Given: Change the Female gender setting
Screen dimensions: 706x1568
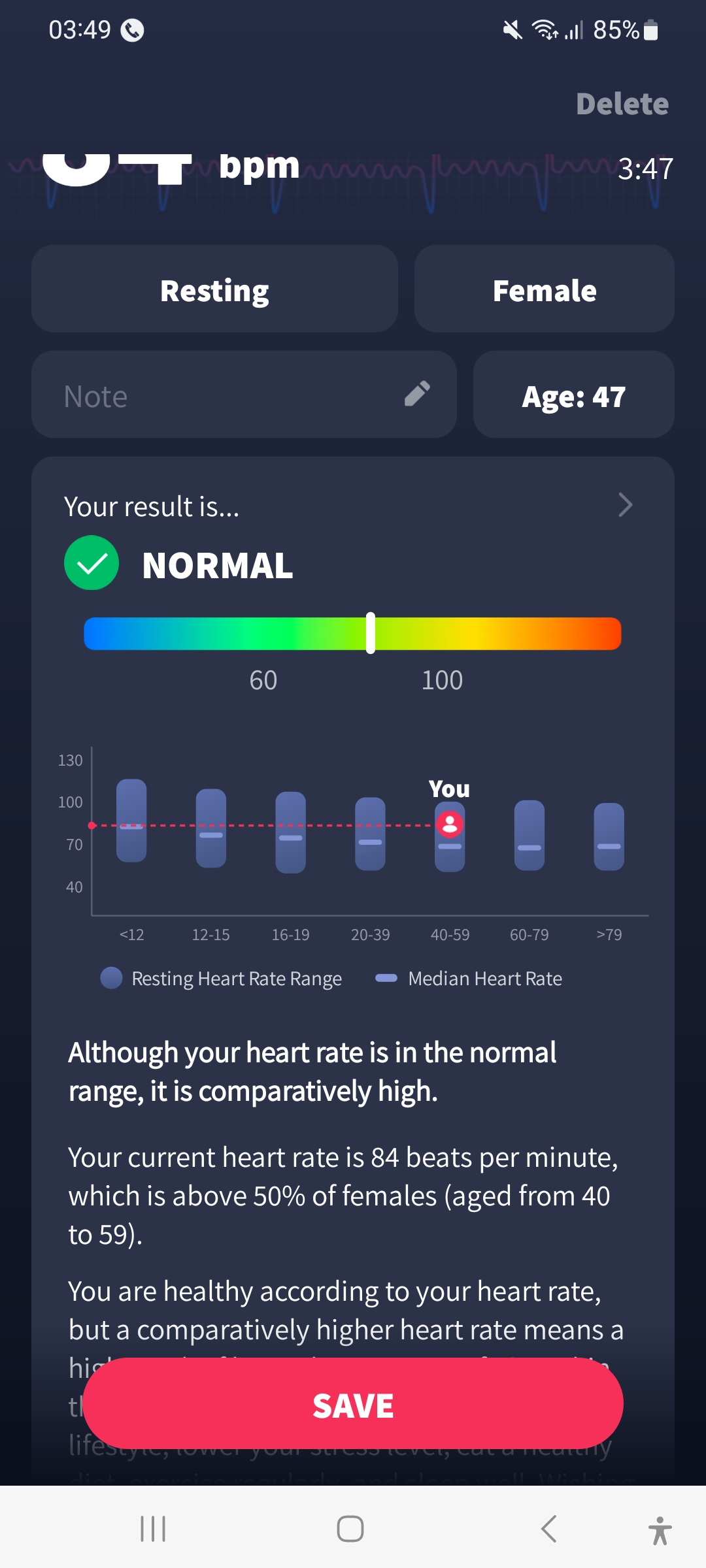Looking at the screenshot, I should (544, 289).
